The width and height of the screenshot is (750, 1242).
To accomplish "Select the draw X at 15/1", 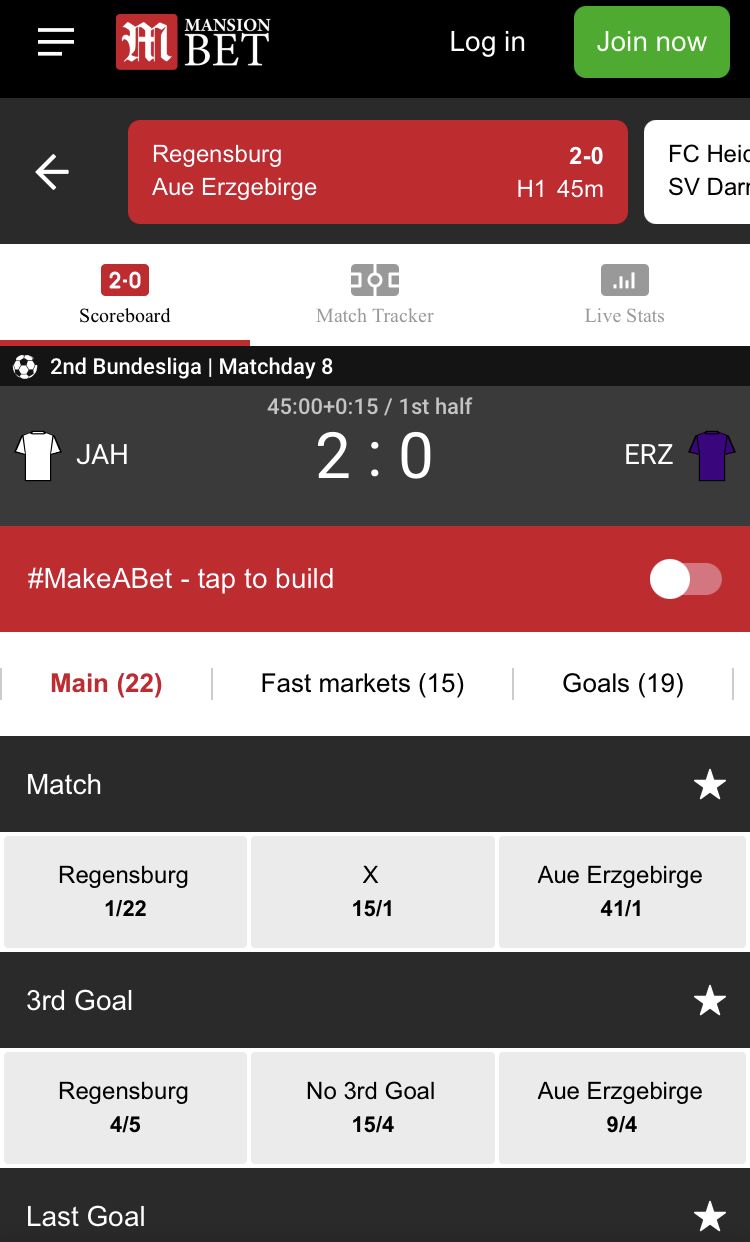I will coord(372,891).
